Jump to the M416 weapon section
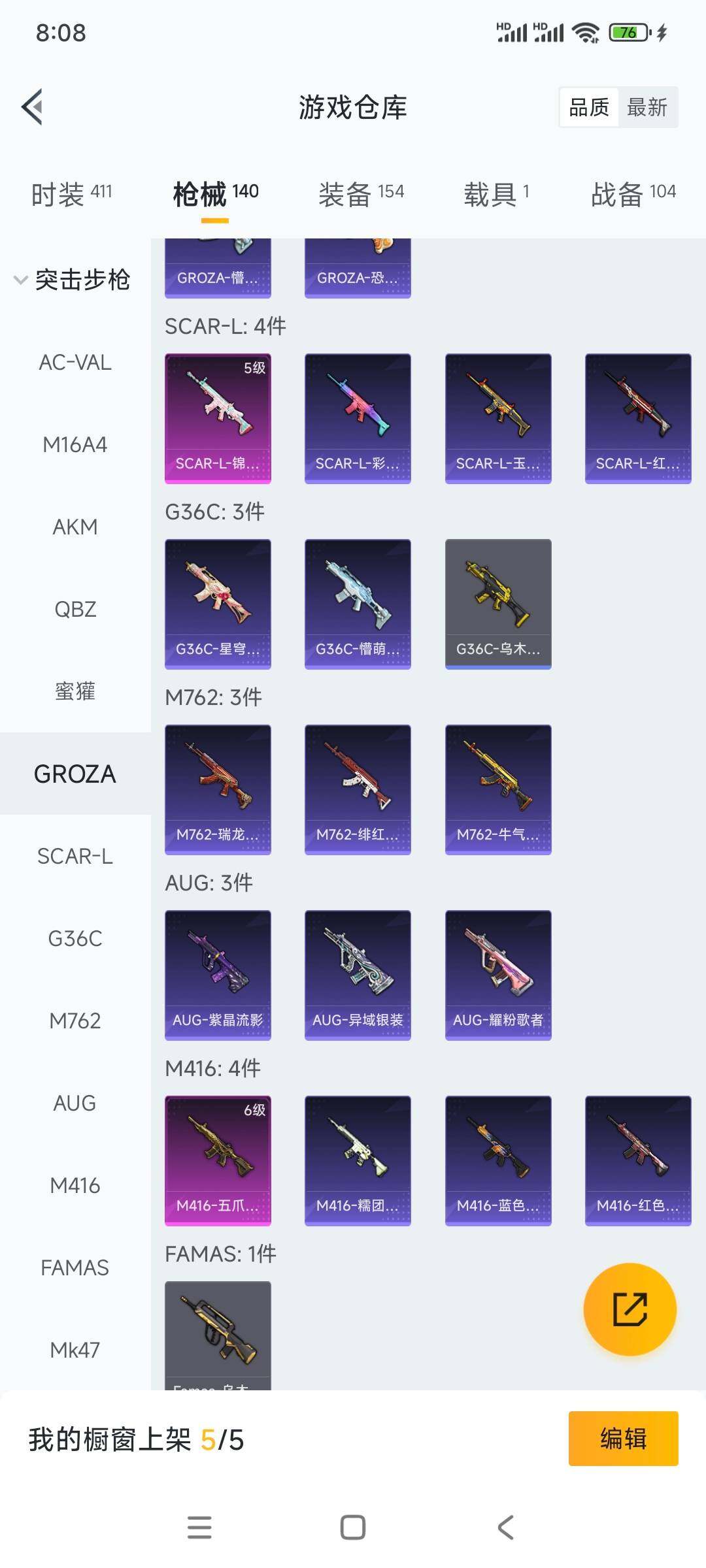706x1568 pixels. (x=75, y=1185)
